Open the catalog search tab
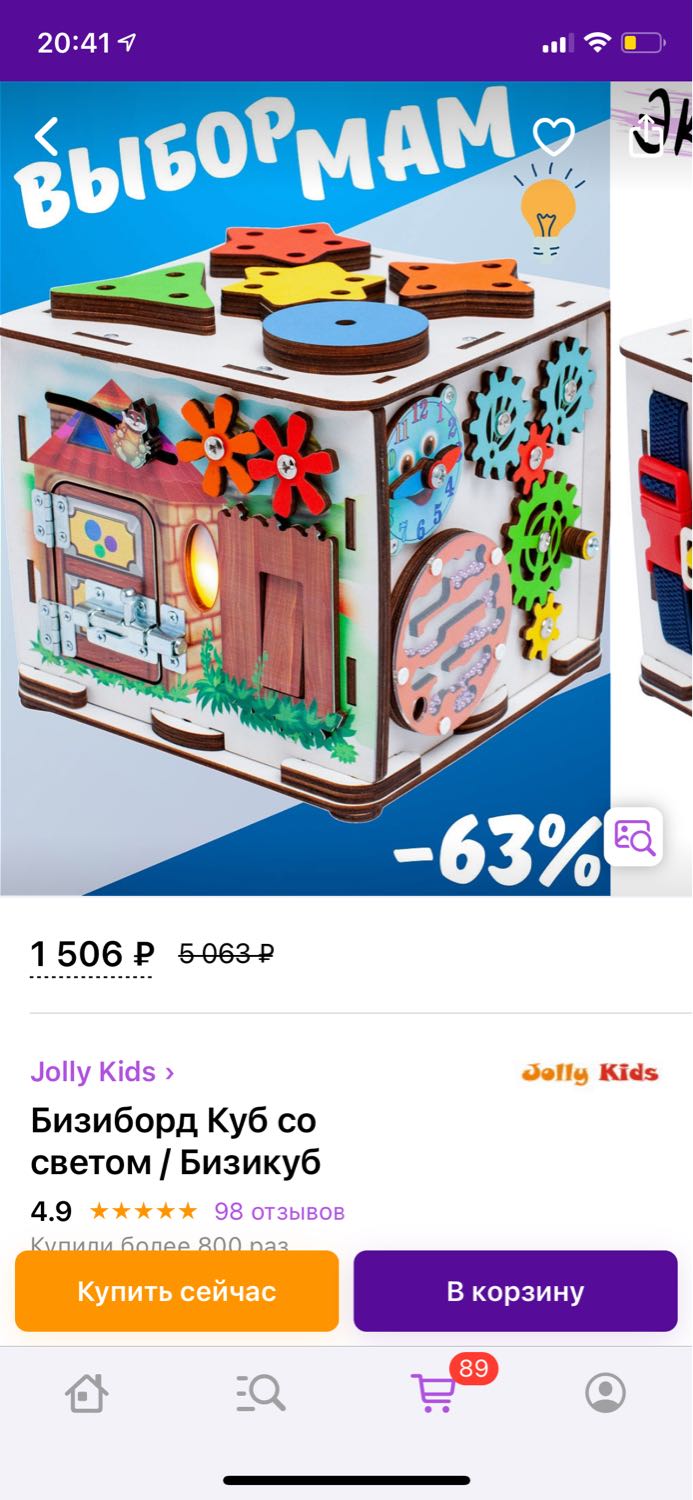Viewport: 693px width, 1500px height. (x=260, y=1393)
